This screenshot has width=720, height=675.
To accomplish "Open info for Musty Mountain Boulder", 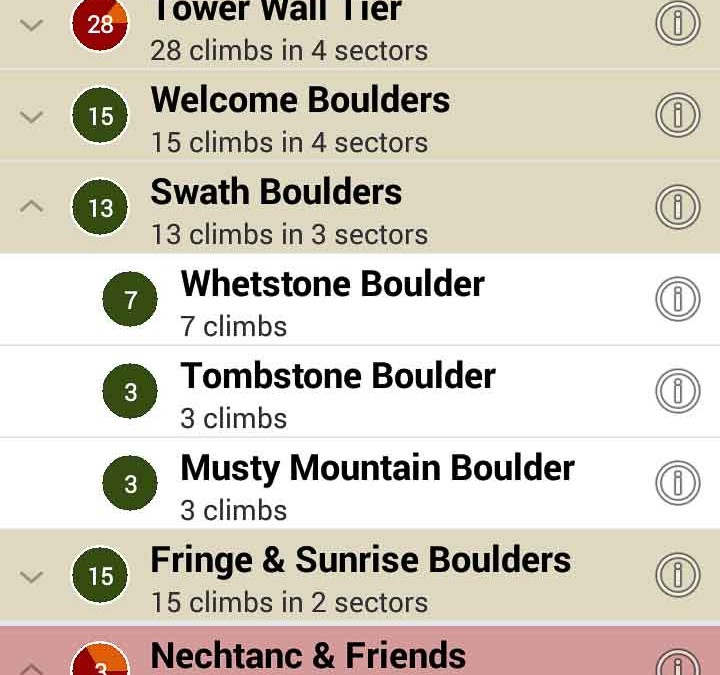I will 677,483.
